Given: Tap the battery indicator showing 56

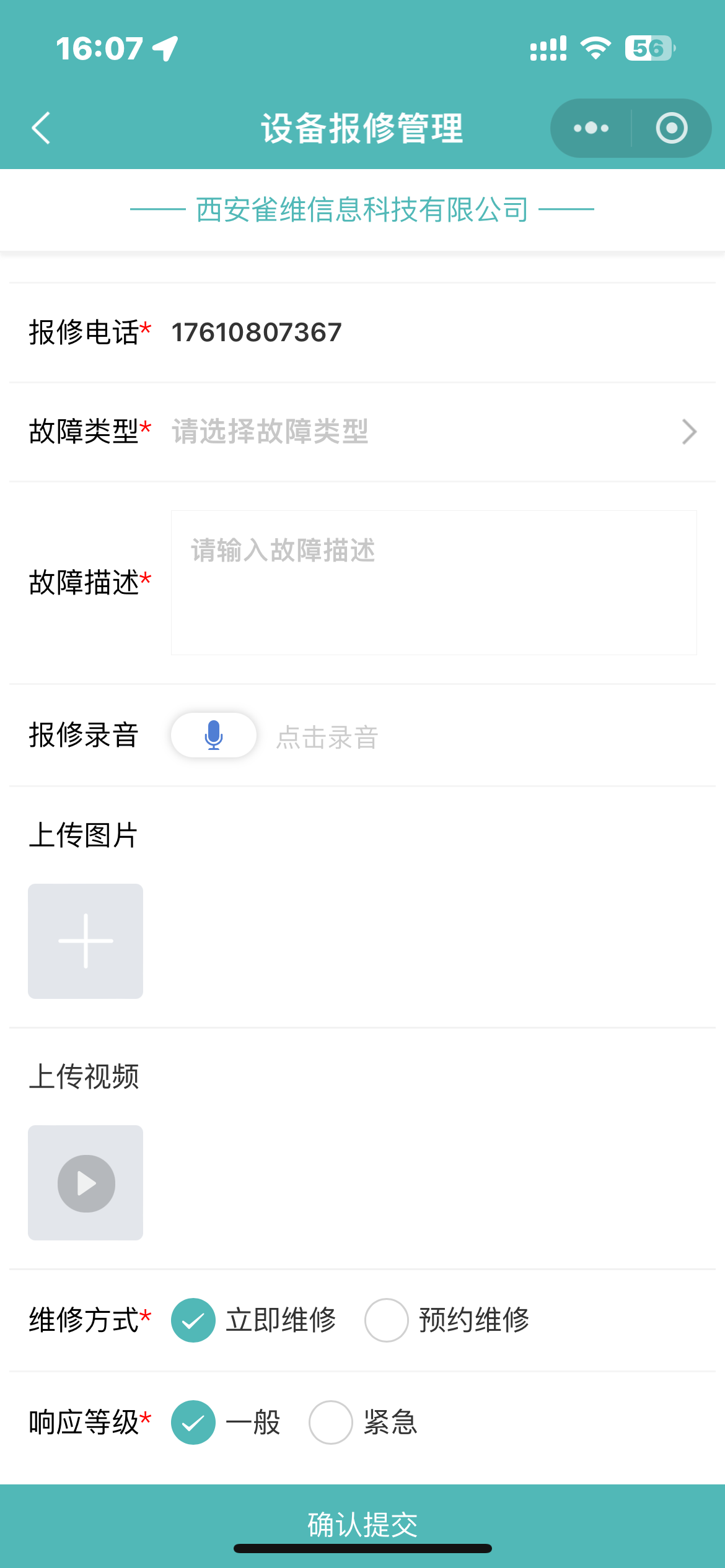Looking at the screenshot, I should [x=649, y=47].
